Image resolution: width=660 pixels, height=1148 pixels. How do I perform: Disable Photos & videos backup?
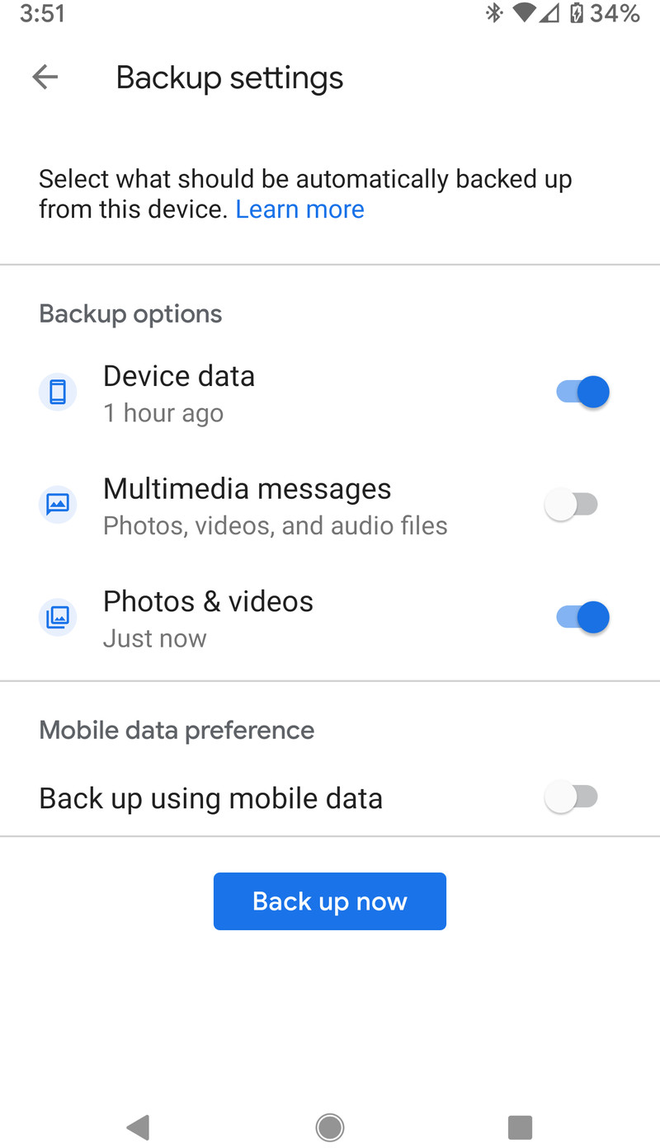pos(582,617)
